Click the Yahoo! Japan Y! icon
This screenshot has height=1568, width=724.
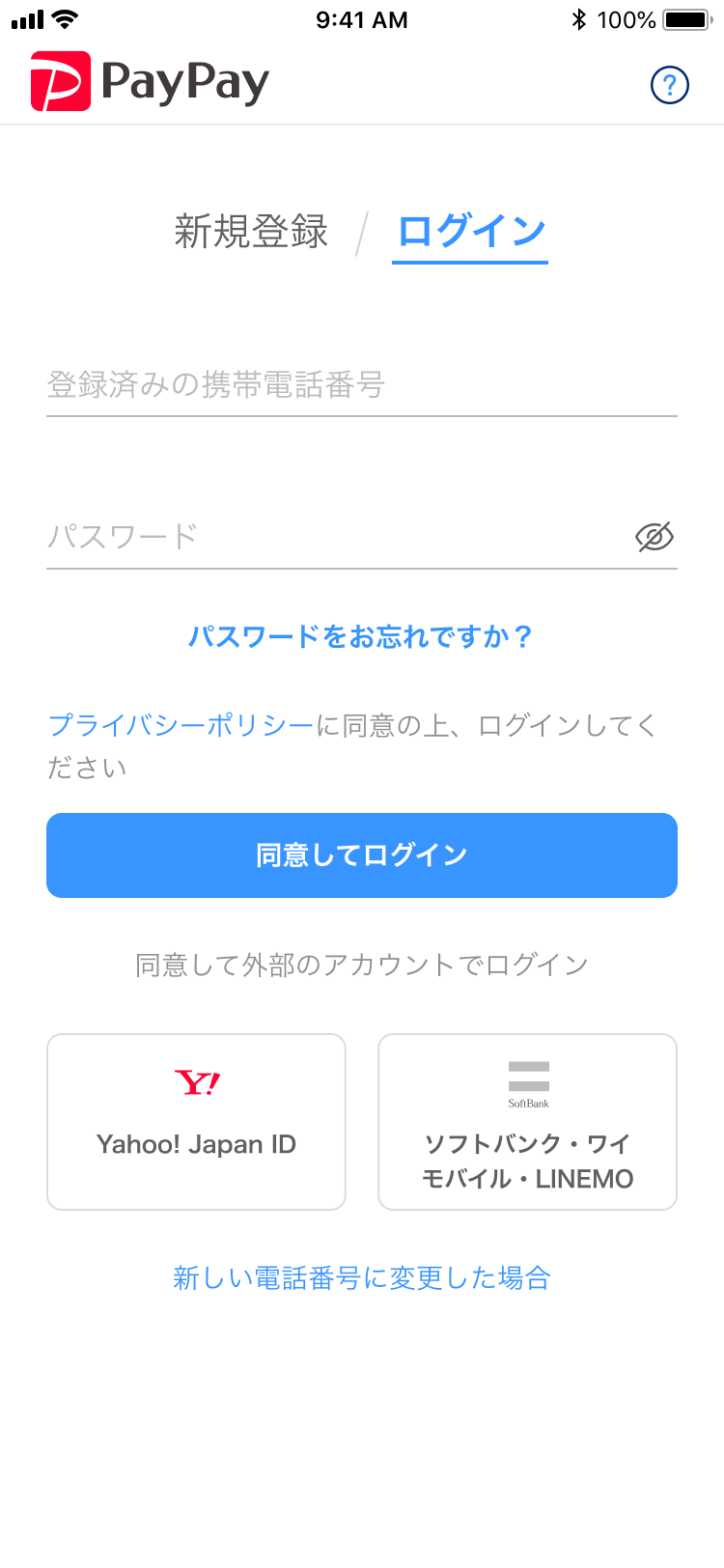pos(196,1083)
